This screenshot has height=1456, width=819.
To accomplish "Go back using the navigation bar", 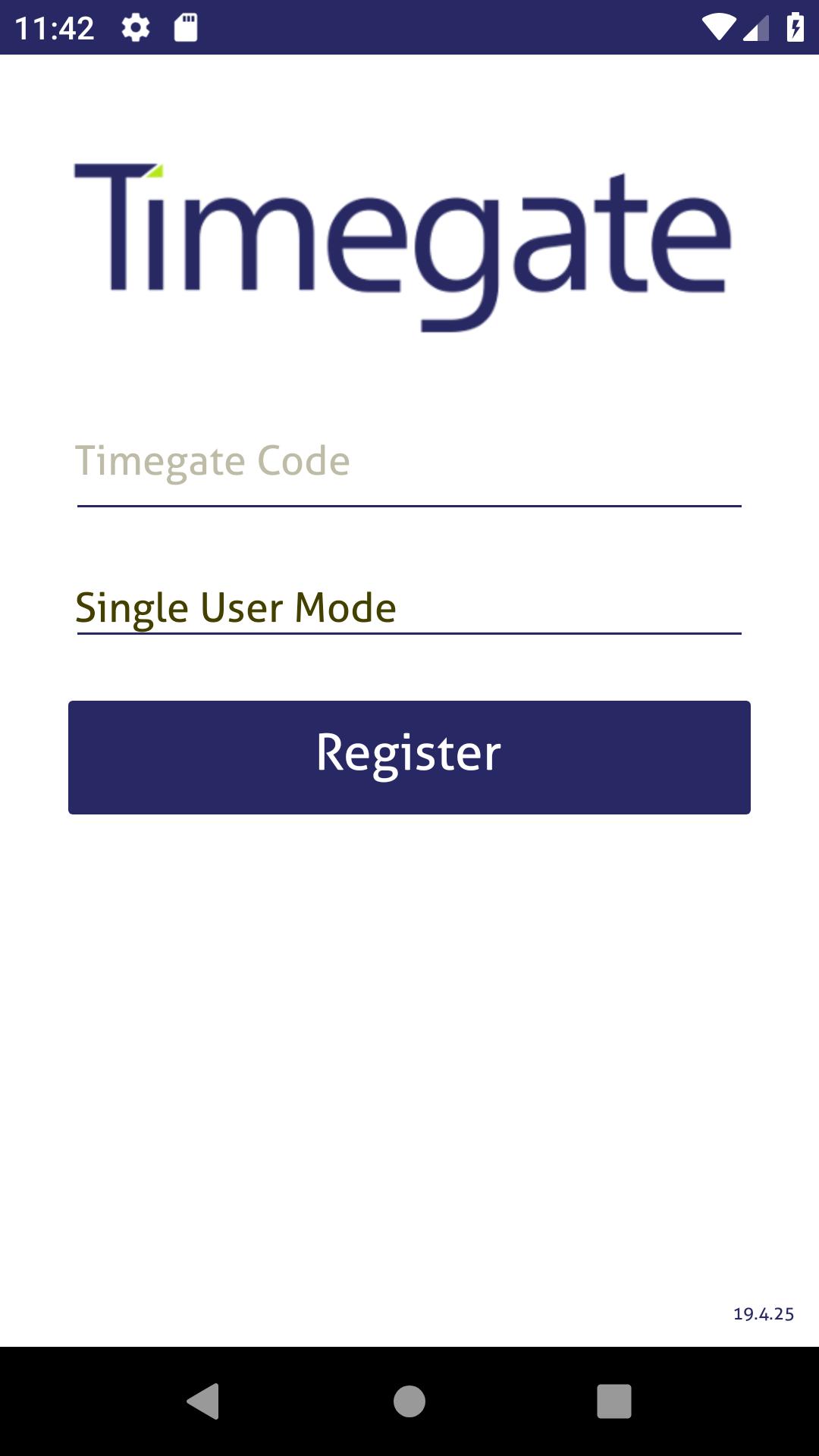I will [203, 1401].
